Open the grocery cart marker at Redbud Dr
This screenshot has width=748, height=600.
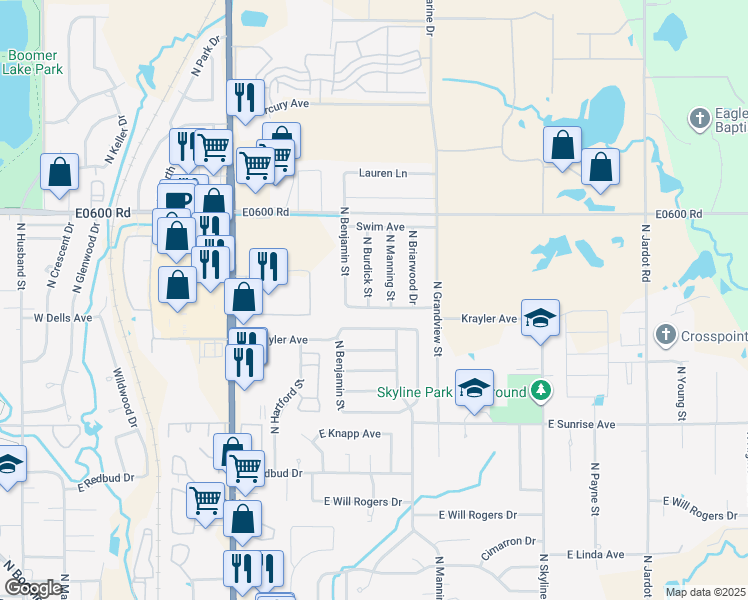point(245,472)
